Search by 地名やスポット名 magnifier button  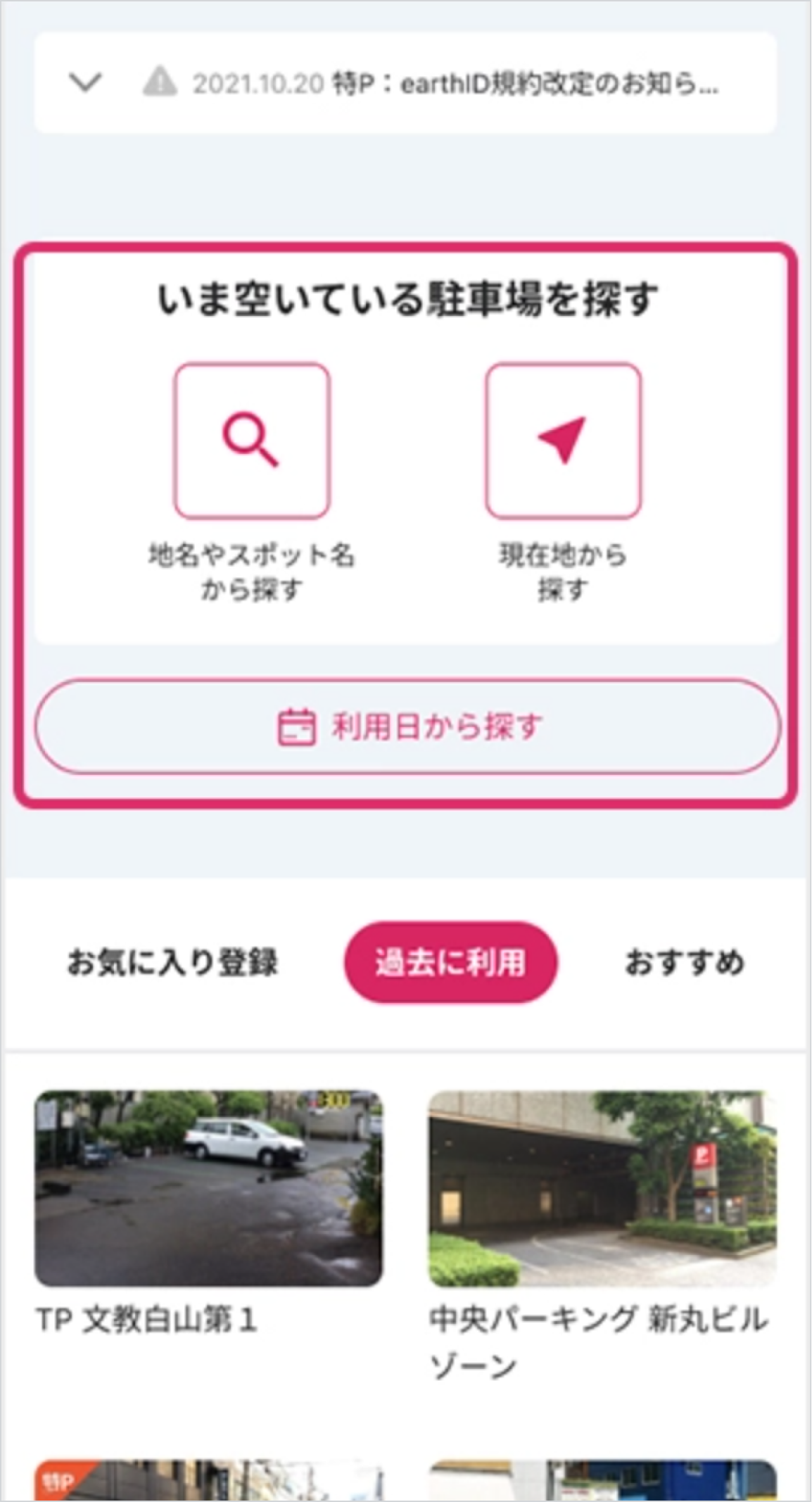click(252, 441)
